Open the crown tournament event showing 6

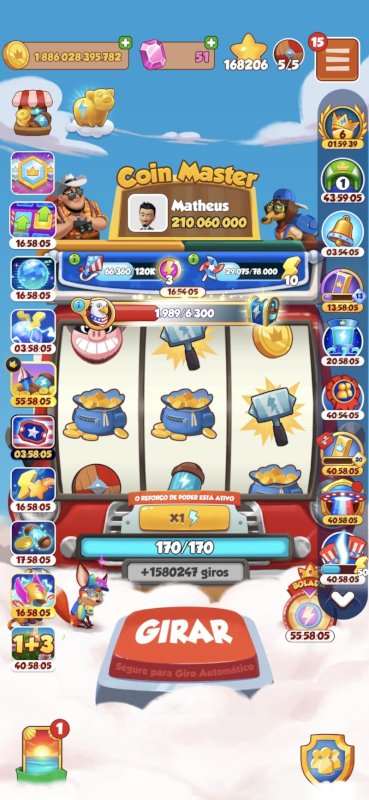[x=342, y=124]
